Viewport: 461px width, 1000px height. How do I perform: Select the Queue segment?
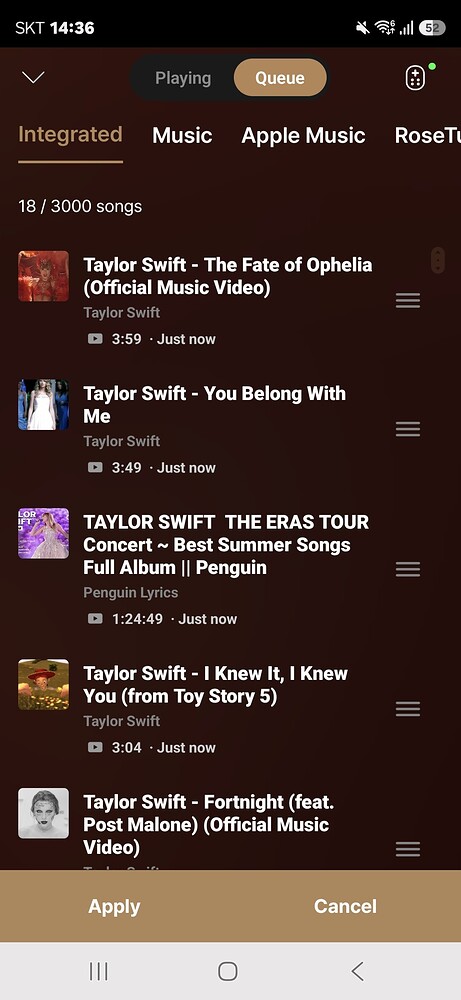click(x=280, y=78)
